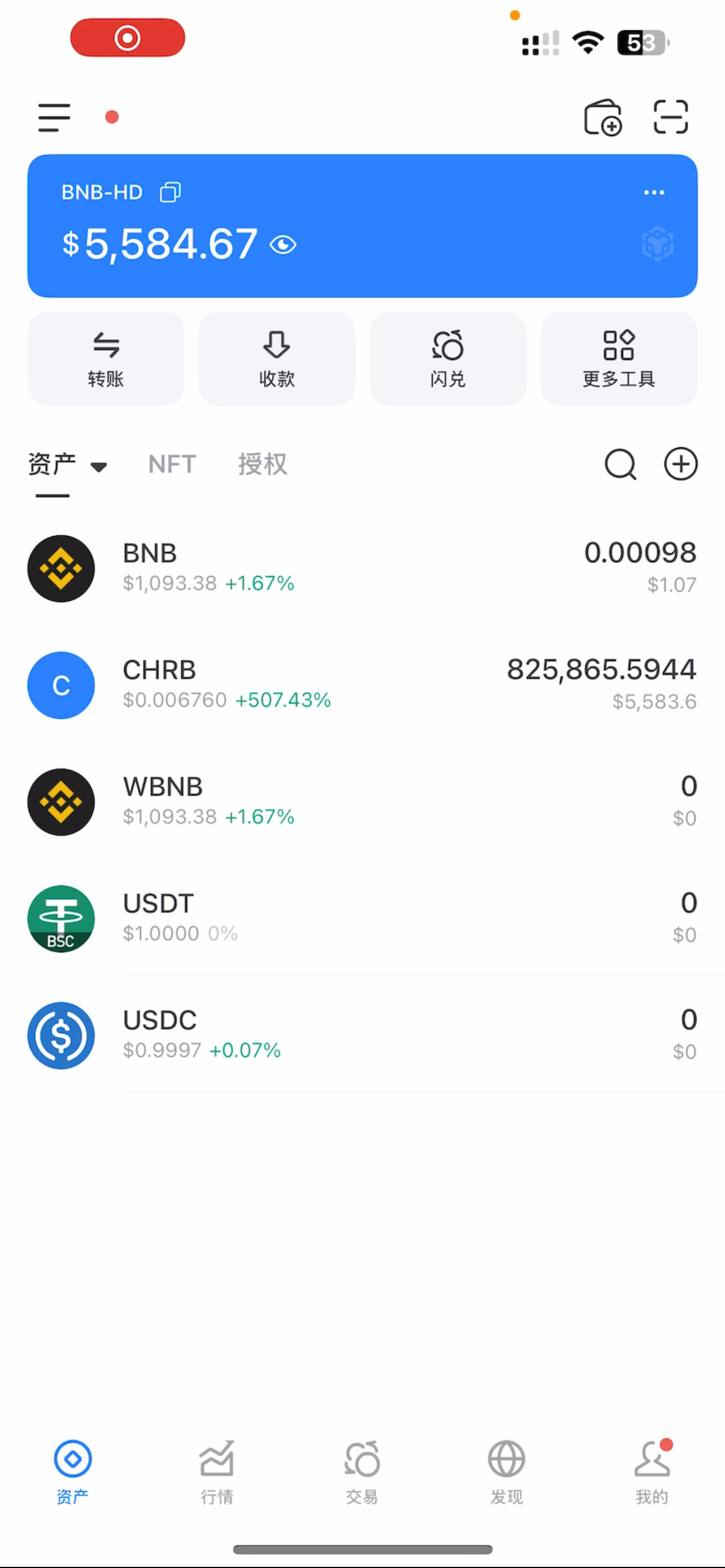Hide the wallet balance
This screenshot has width=725, height=1568.
pyautogui.click(x=283, y=245)
